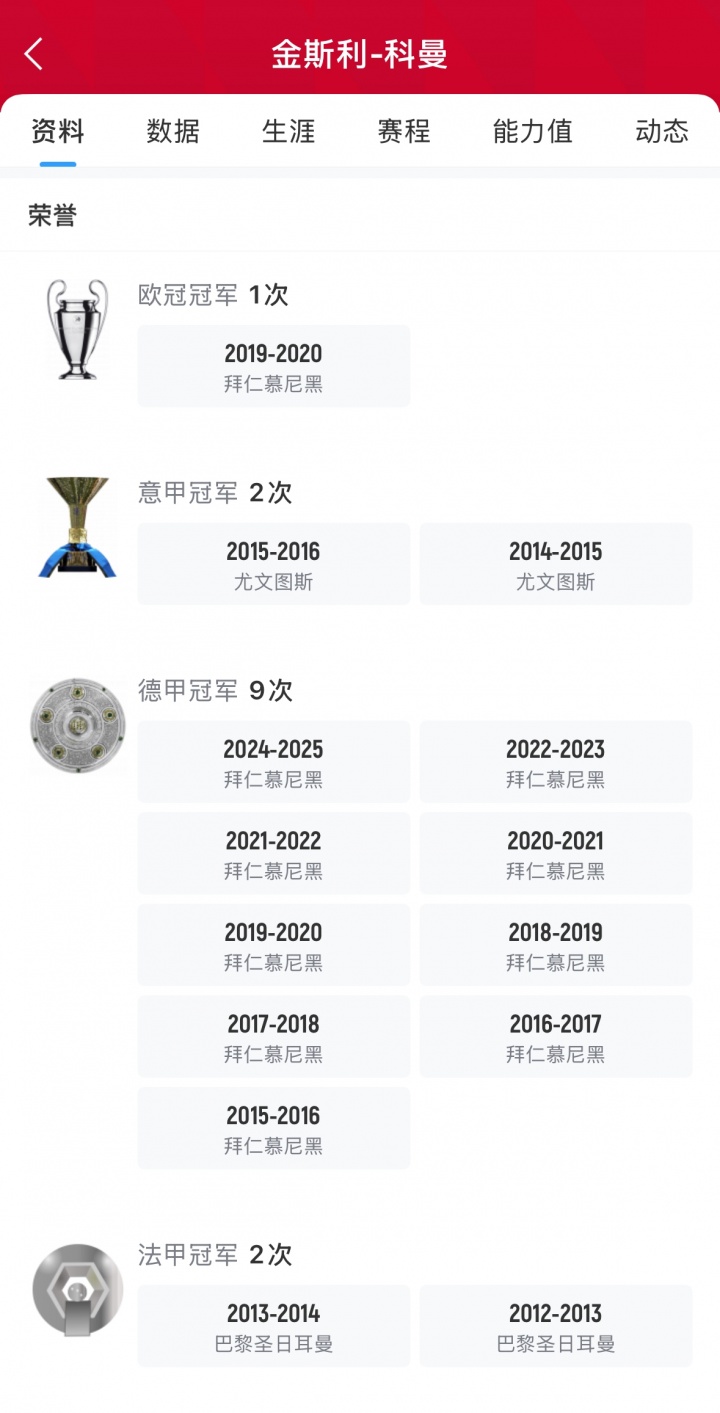Tap the back arrow in the header
Viewport: 720px width, 1413px height.
click(33, 54)
